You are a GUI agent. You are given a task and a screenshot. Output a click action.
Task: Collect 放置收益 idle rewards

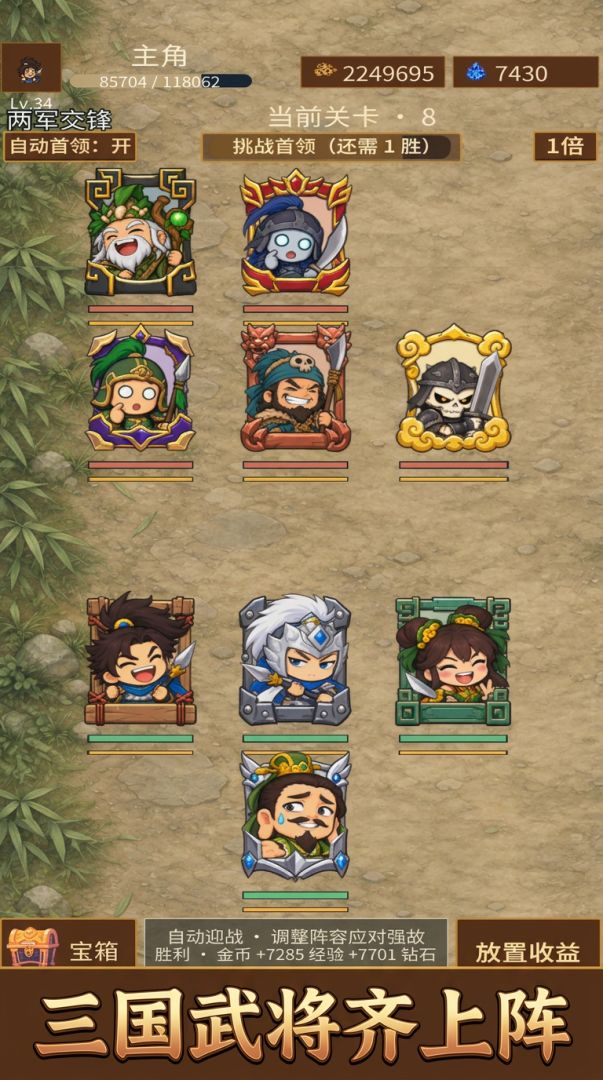coord(528,944)
